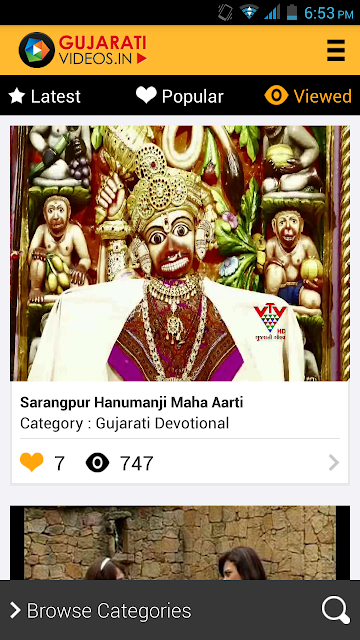This screenshot has width=360, height=640.
Task: Select the Viewed tab
Action: 308,96
